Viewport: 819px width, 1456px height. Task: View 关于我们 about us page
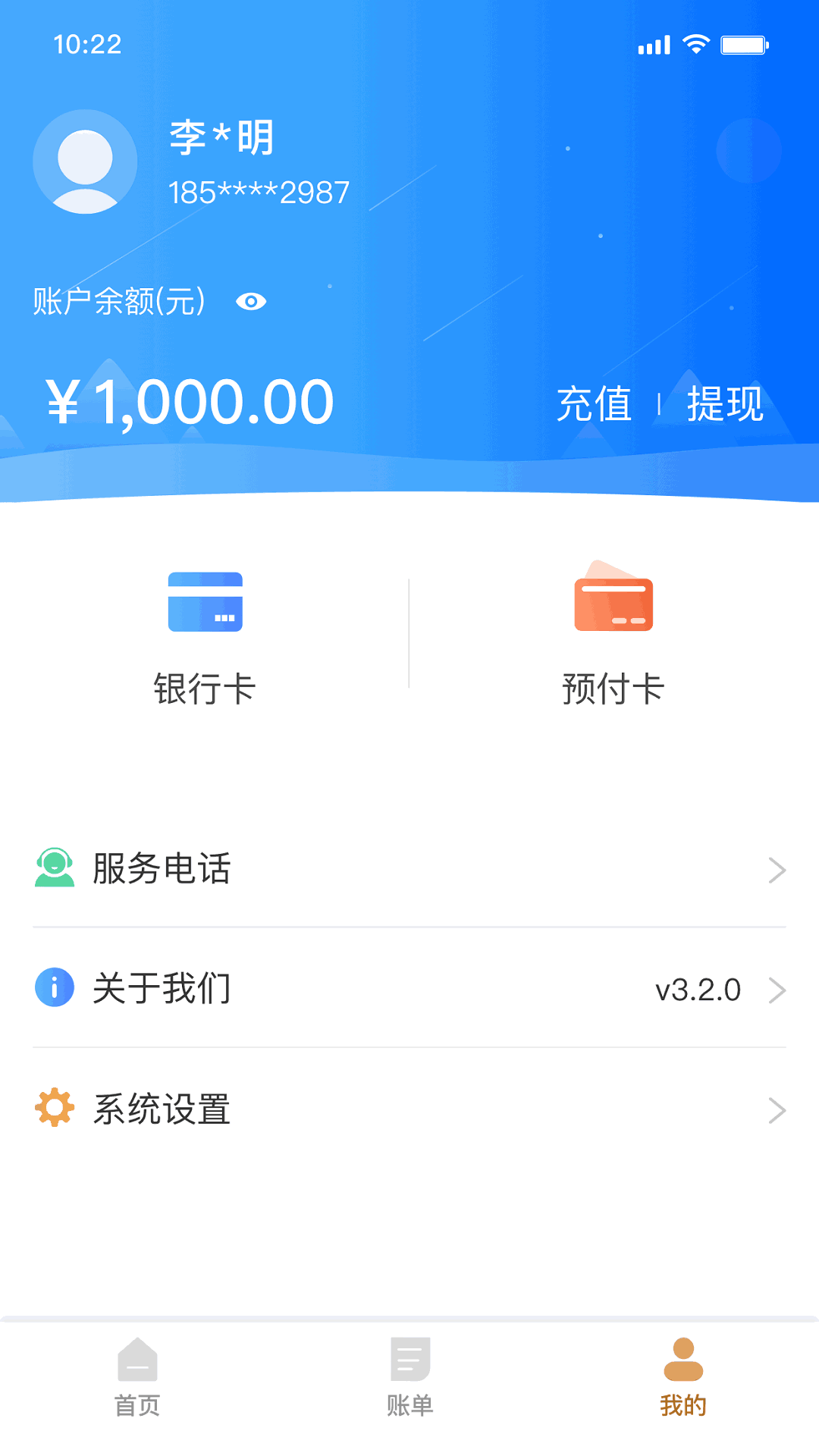pos(409,989)
